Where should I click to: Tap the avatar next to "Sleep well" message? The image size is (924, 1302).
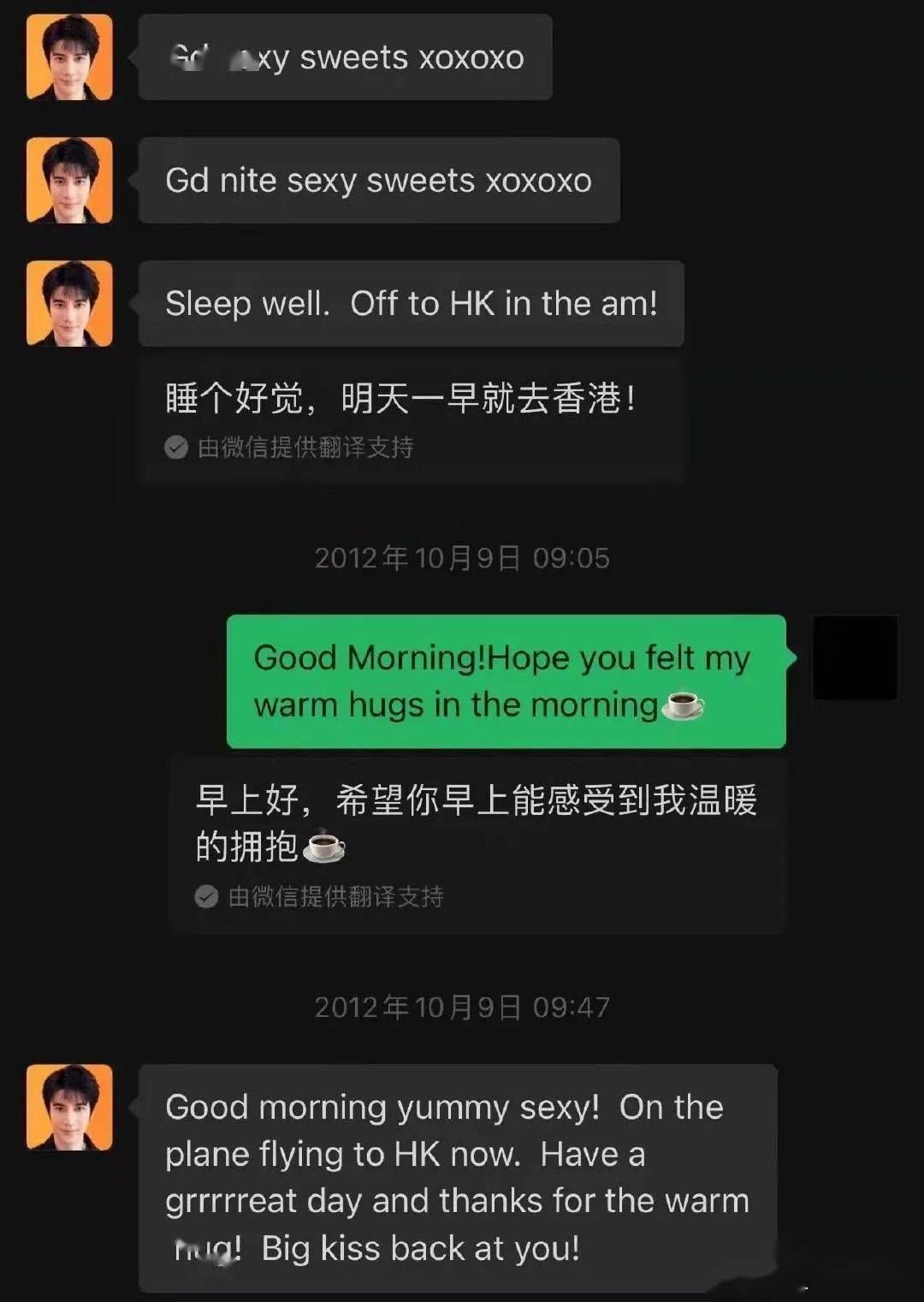[69, 304]
